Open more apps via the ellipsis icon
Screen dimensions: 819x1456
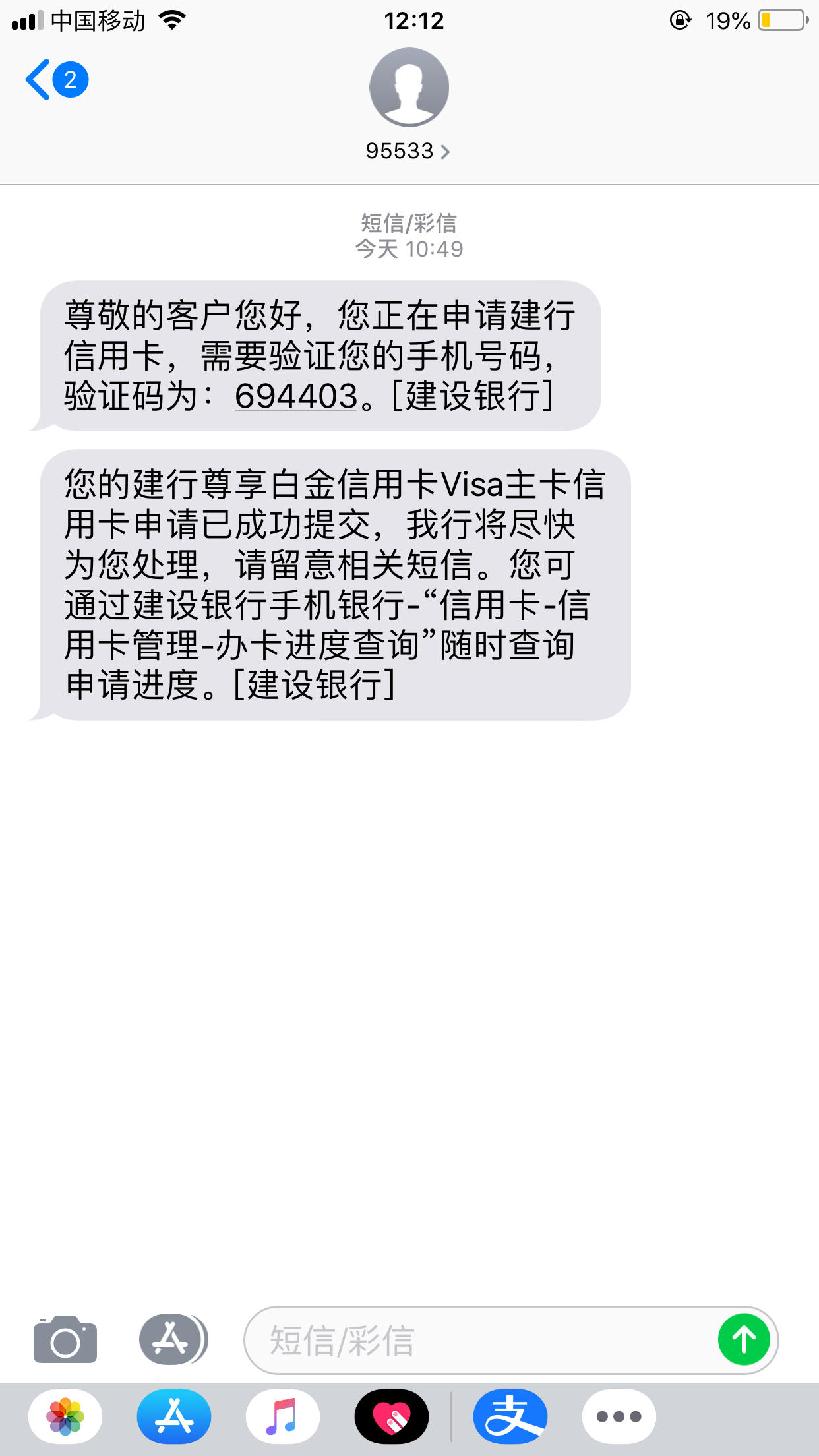point(619,1416)
